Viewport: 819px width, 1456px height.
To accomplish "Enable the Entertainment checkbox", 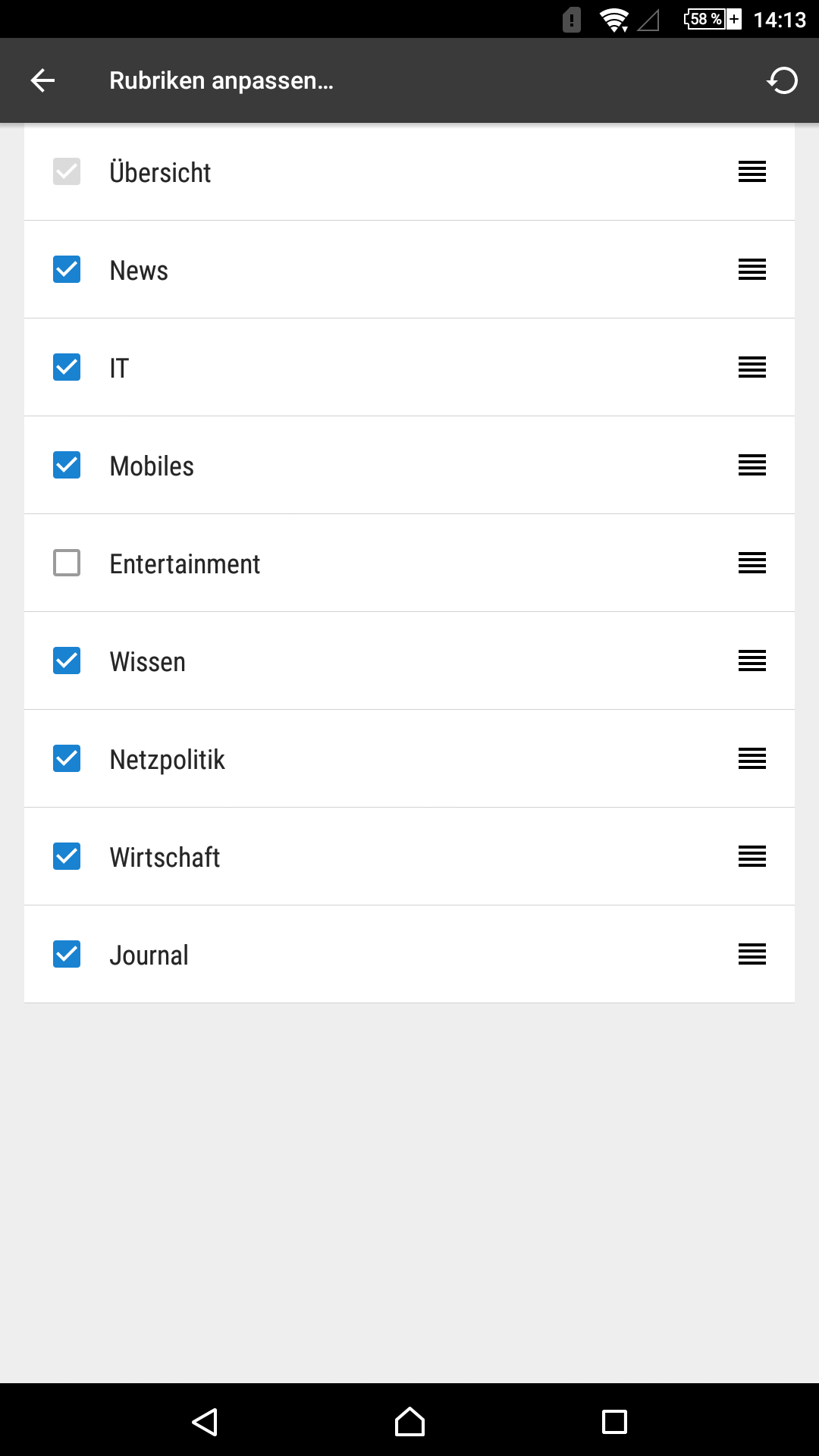I will (x=67, y=563).
